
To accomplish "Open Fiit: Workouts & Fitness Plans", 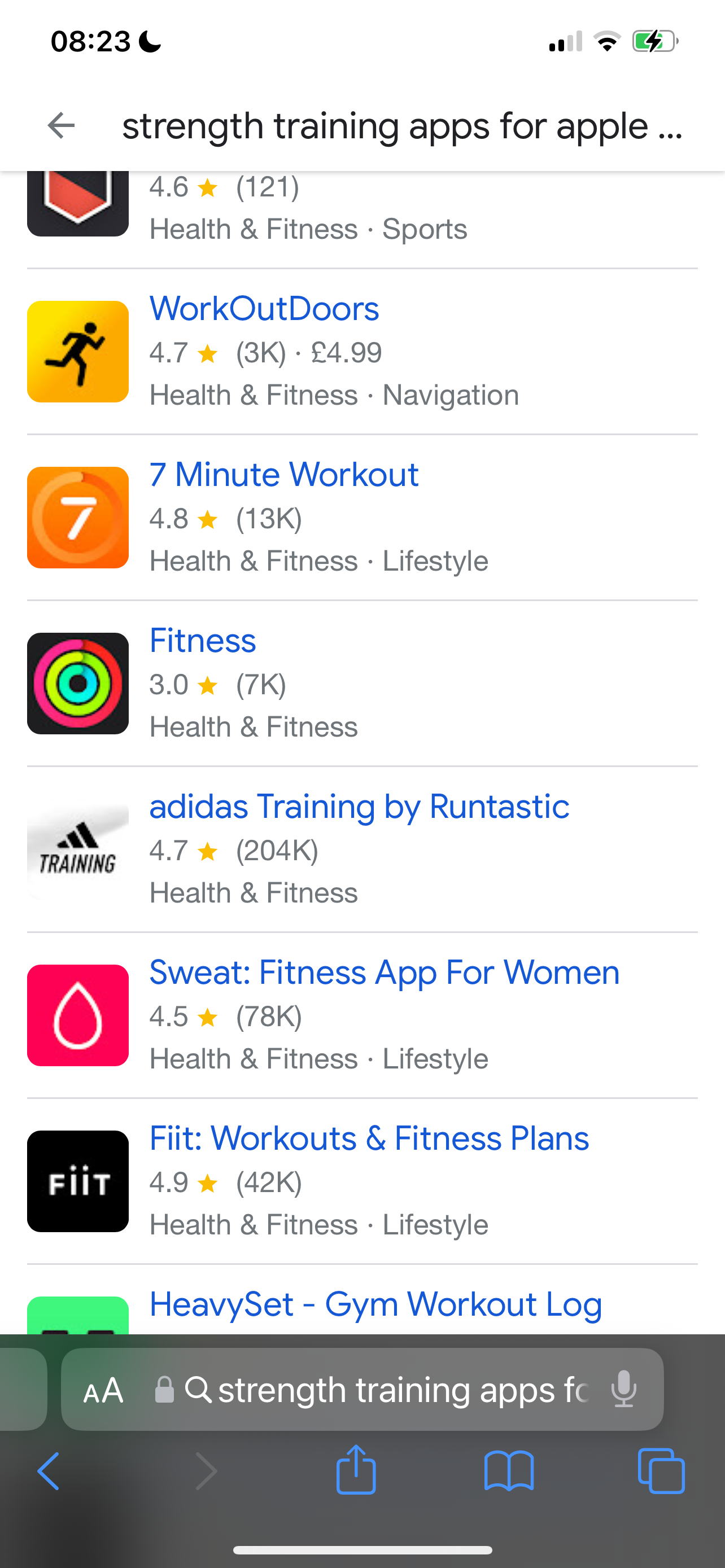I will [369, 1138].
